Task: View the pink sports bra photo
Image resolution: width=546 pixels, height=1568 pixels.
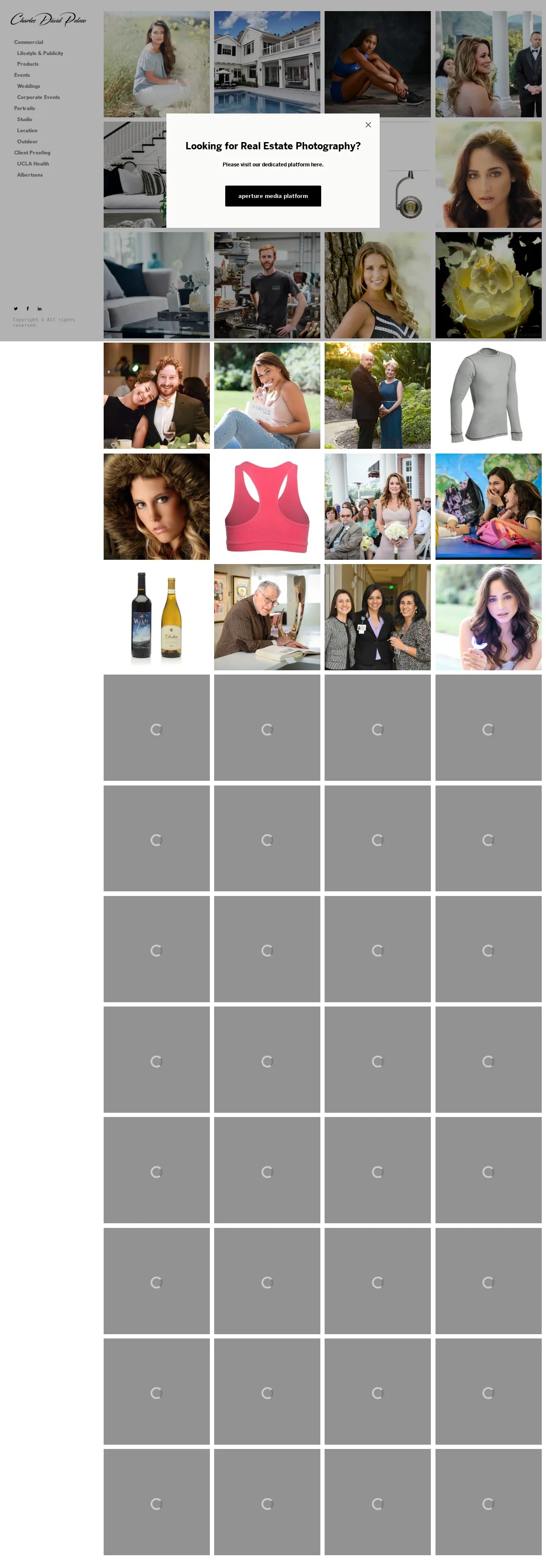Action: pyautogui.click(x=267, y=506)
